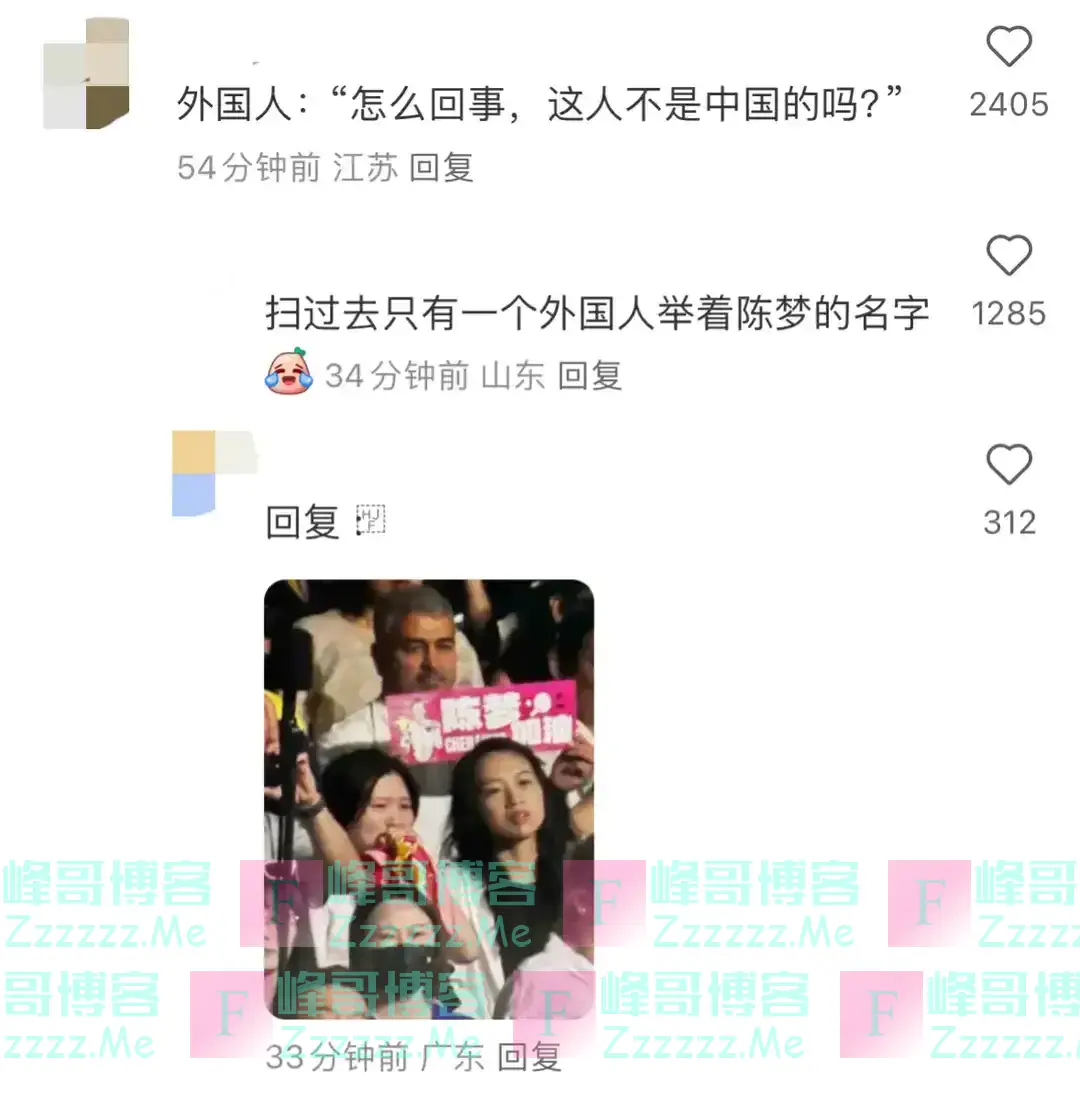This screenshot has width=1080, height=1101.
Task: Reply to the Shandong comment from 34 minutes ago
Action: tap(589, 376)
